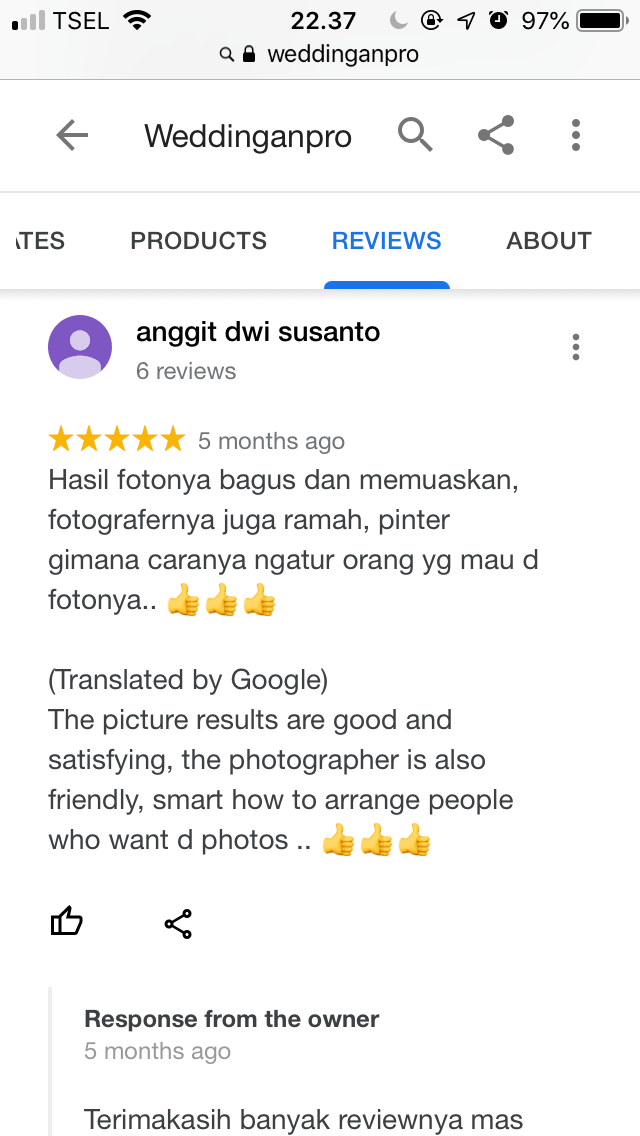Share the Weddinganpro business page
Viewport: 640px width, 1136px height.
tap(496, 135)
